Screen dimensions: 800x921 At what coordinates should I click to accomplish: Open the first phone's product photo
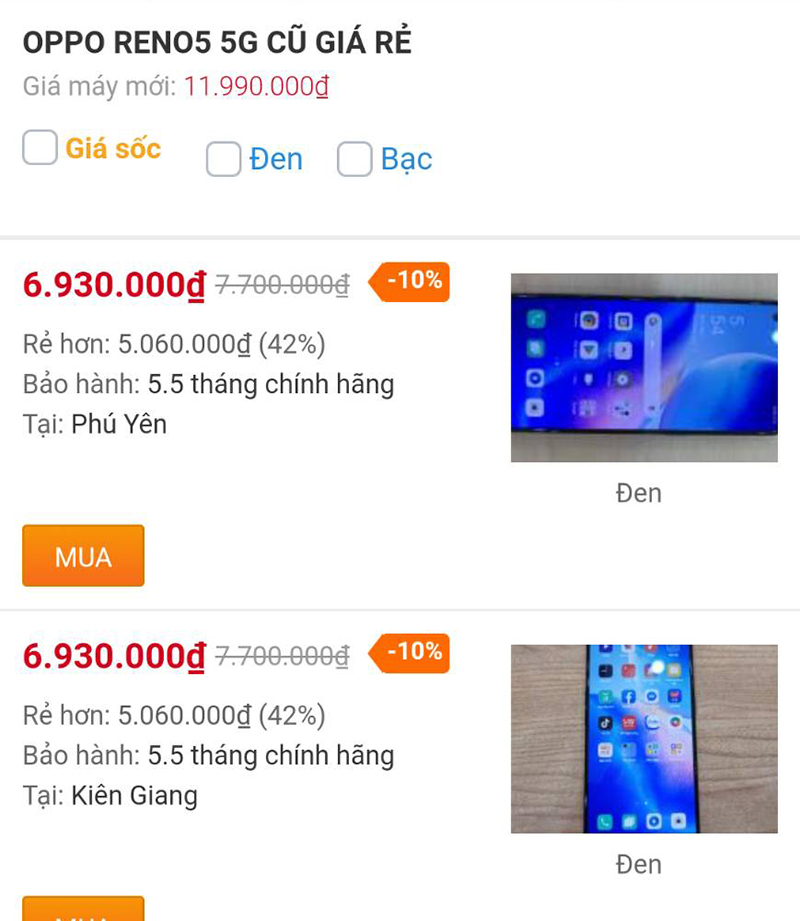point(644,367)
